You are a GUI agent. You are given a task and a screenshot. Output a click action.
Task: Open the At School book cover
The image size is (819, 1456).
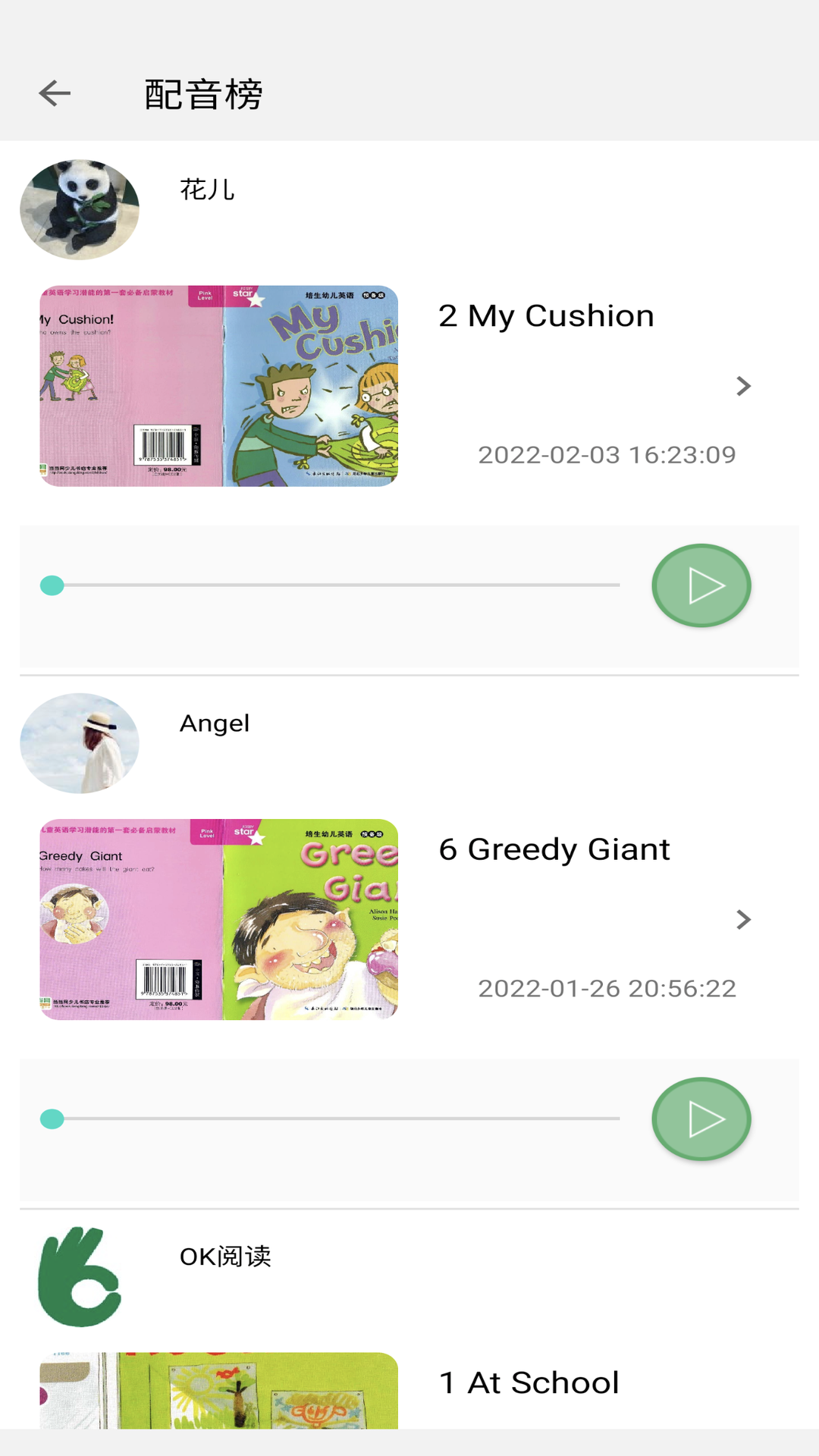pos(219,1391)
